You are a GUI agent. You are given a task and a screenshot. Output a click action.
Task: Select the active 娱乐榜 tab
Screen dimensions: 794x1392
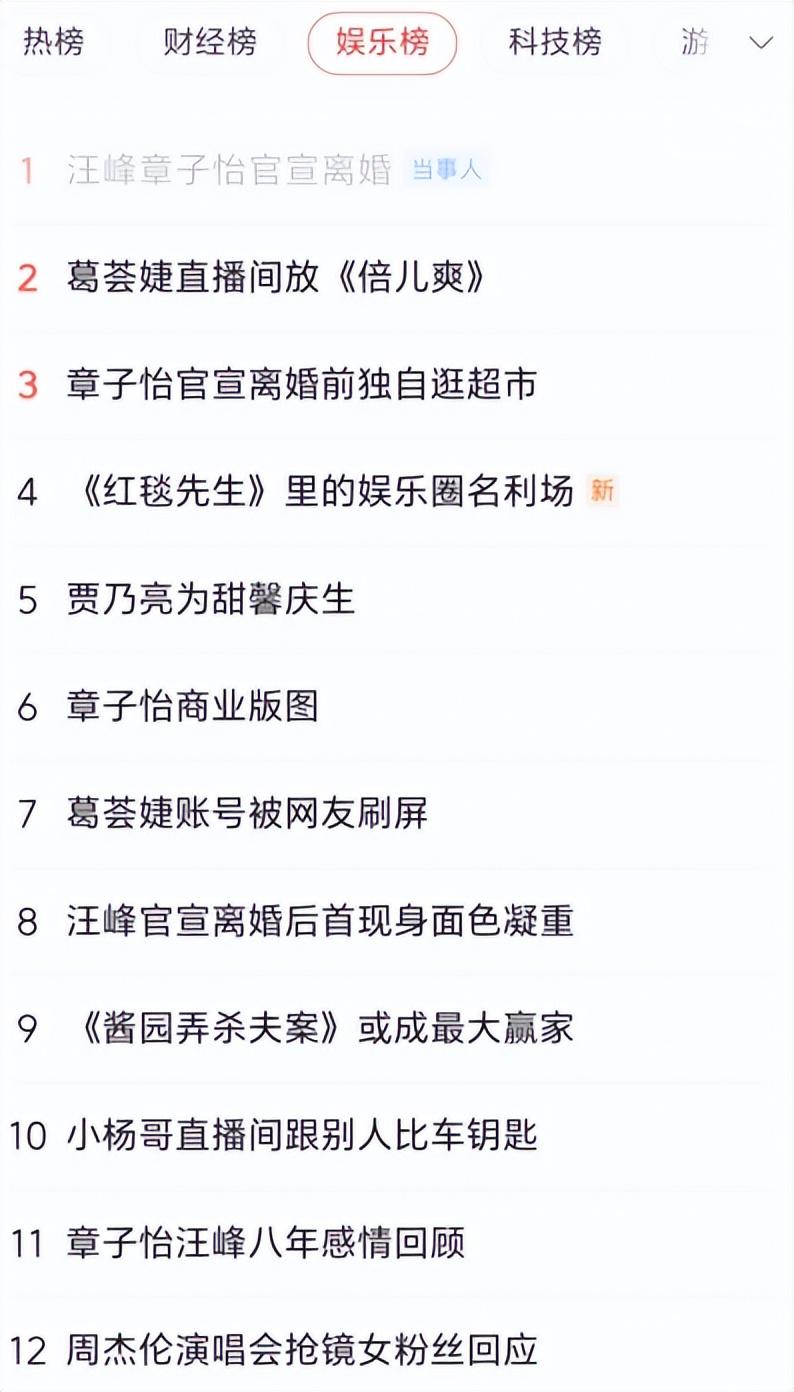[x=383, y=44]
